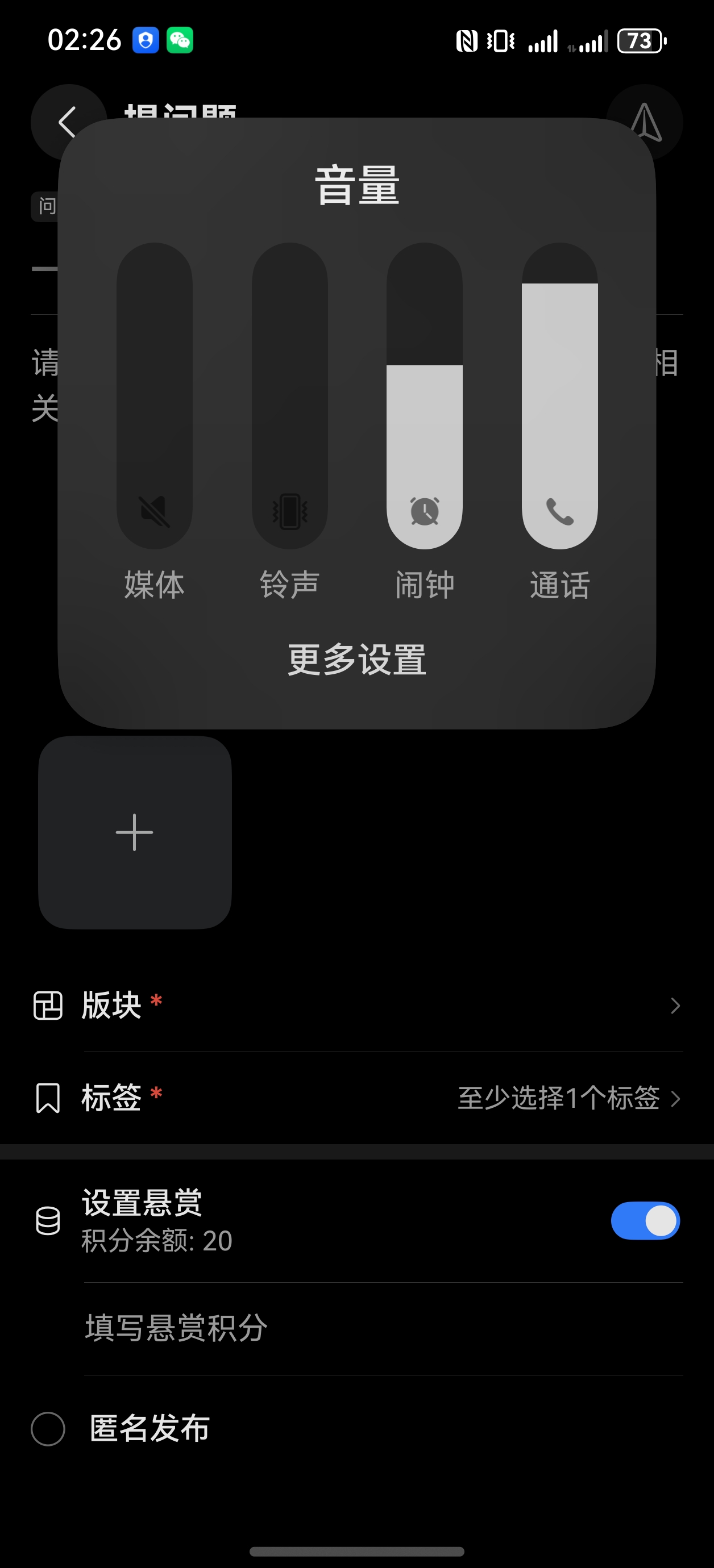Open the 标签 tag selection row

coord(357,1098)
